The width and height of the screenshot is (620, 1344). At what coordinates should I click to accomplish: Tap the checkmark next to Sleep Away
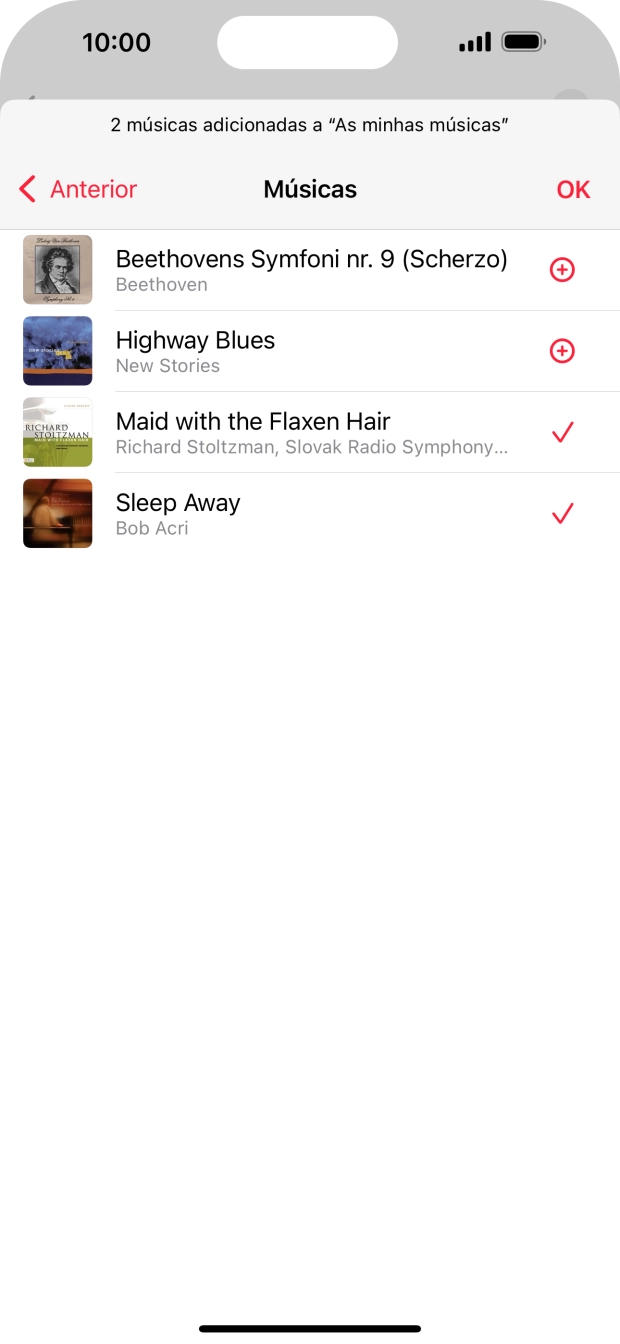[x=562, y=513]
